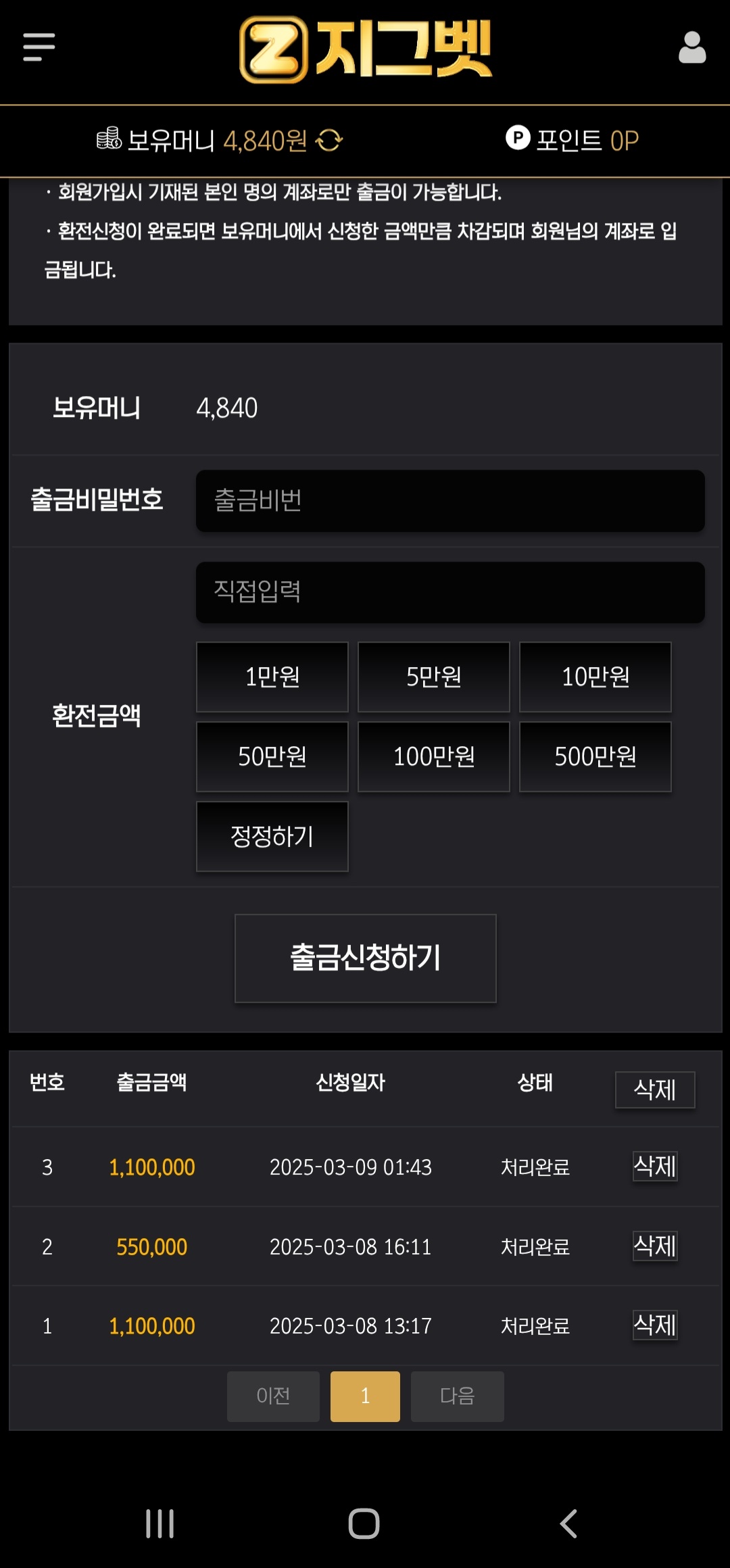This screenshot has height=1568, width=730.
Task: Go to 이전 page
Action: [x=273, y=1396]
